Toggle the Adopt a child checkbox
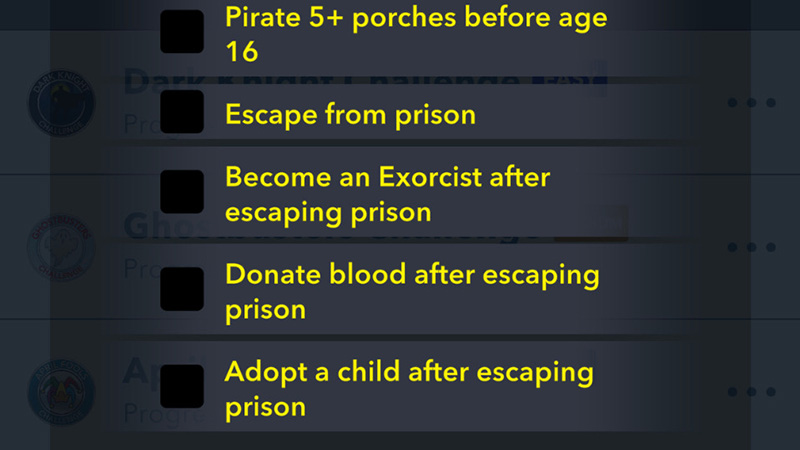This screenshot has width=800, height=450. click(182, 386)
